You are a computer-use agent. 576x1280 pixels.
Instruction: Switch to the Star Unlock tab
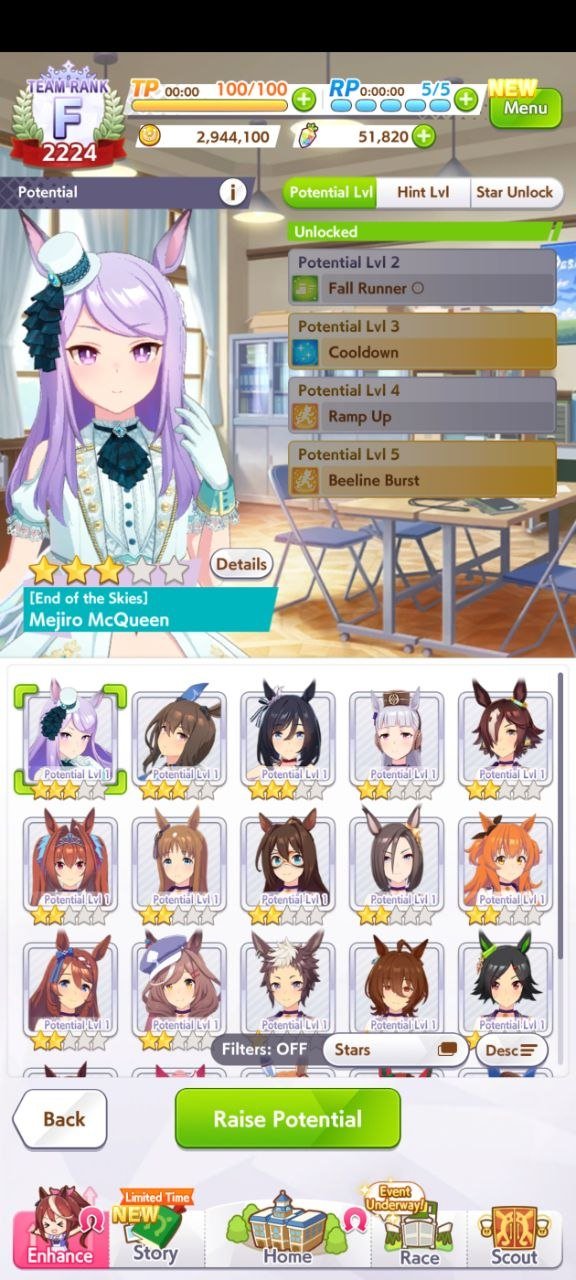coord(514,192)
